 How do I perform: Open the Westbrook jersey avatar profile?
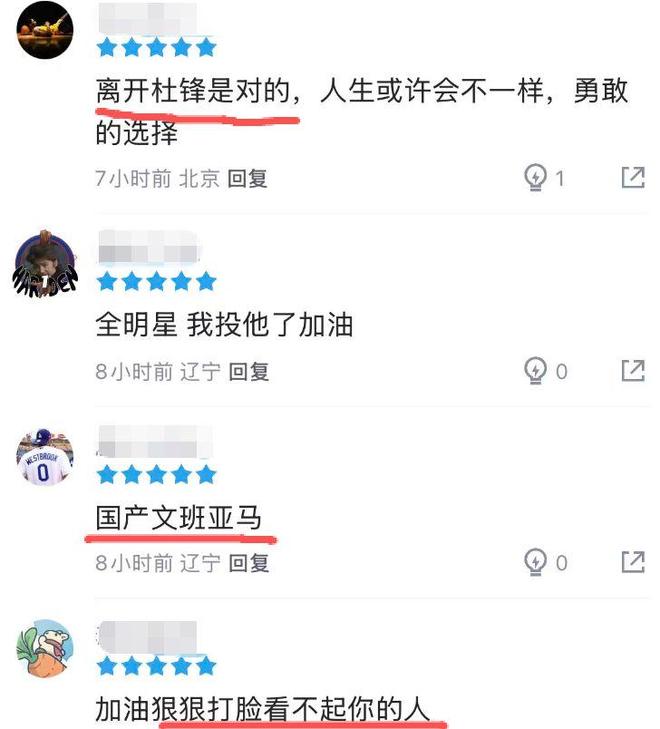pyautogui.click(x=46, y=456)
